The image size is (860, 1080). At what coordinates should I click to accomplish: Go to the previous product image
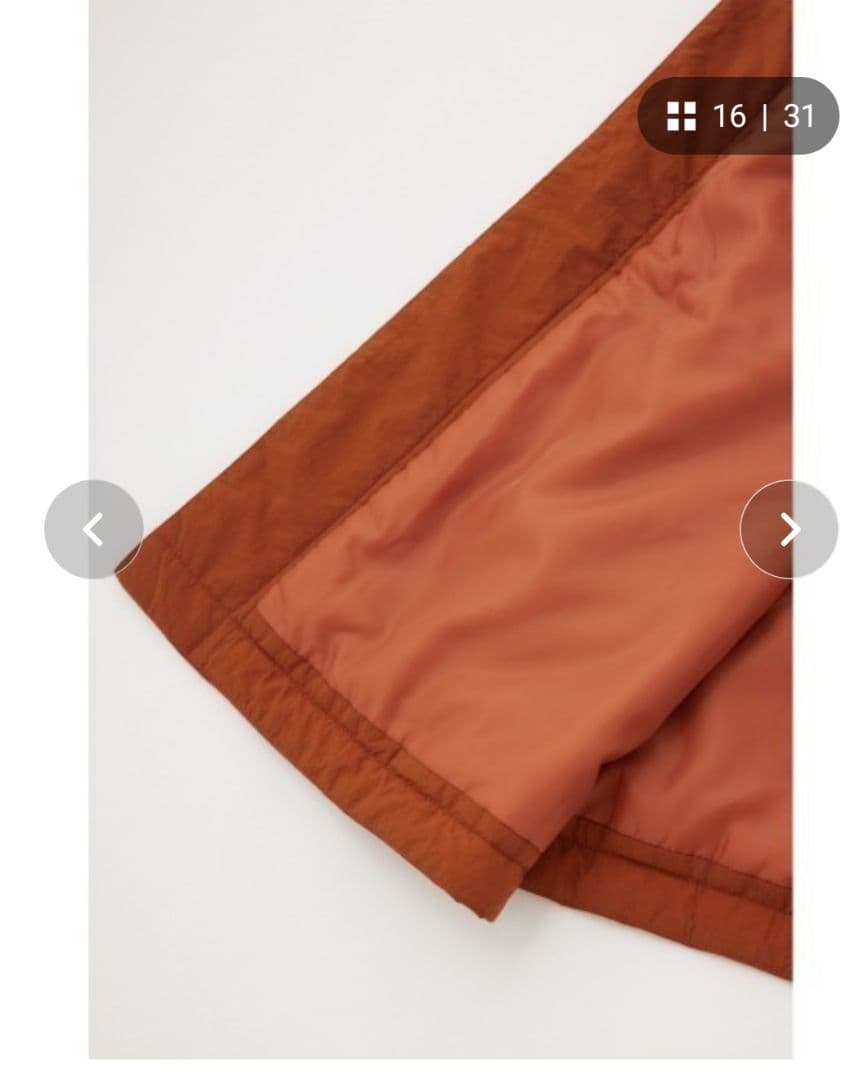pos(94,529)
